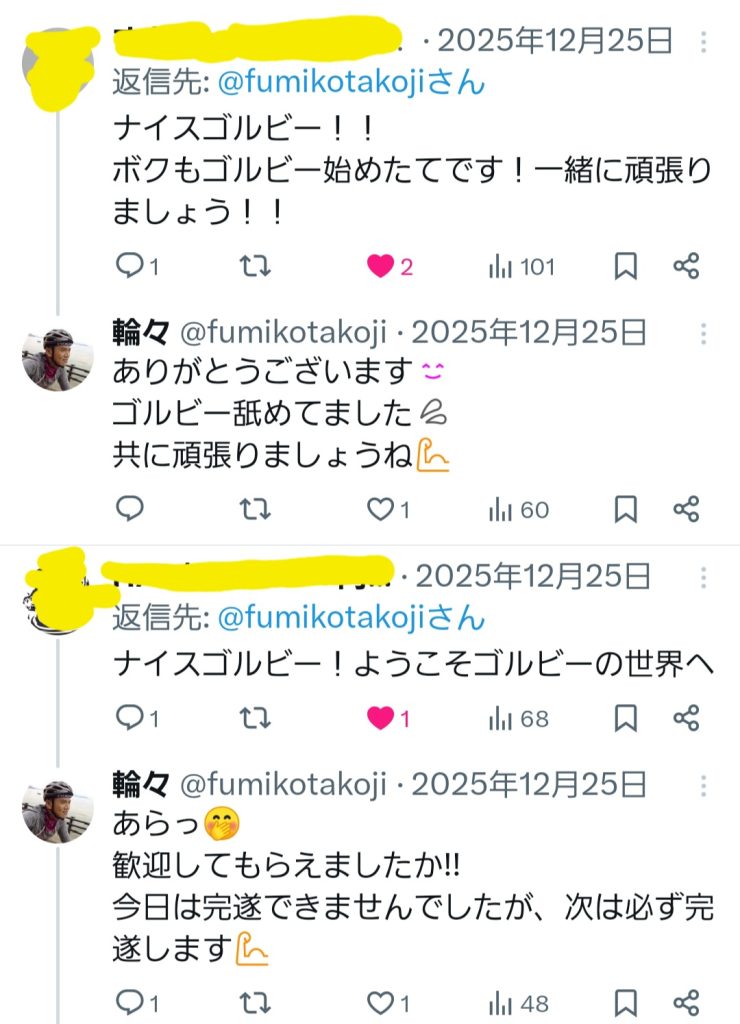Open overflow menu on the ボクもゴルビー始めたて tweet
The width and height of the screenshot is (740, 1024).
[705, 42]
